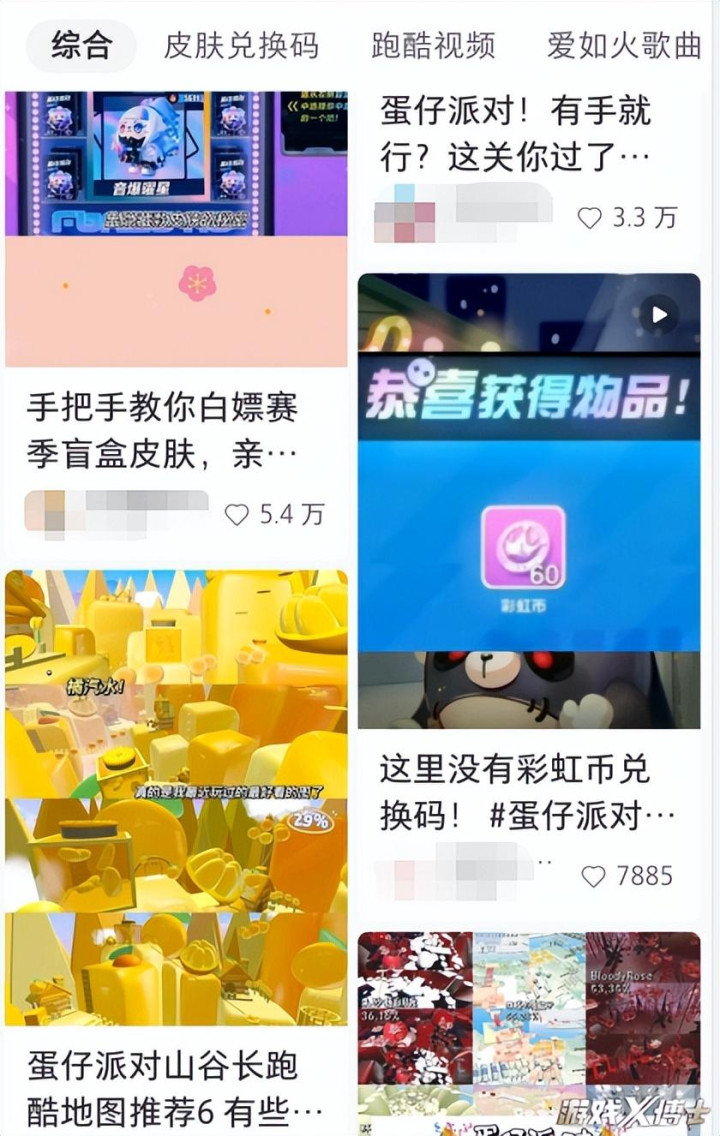
Task: Switch to the 综合 tab
Action: tap(81, 46)
